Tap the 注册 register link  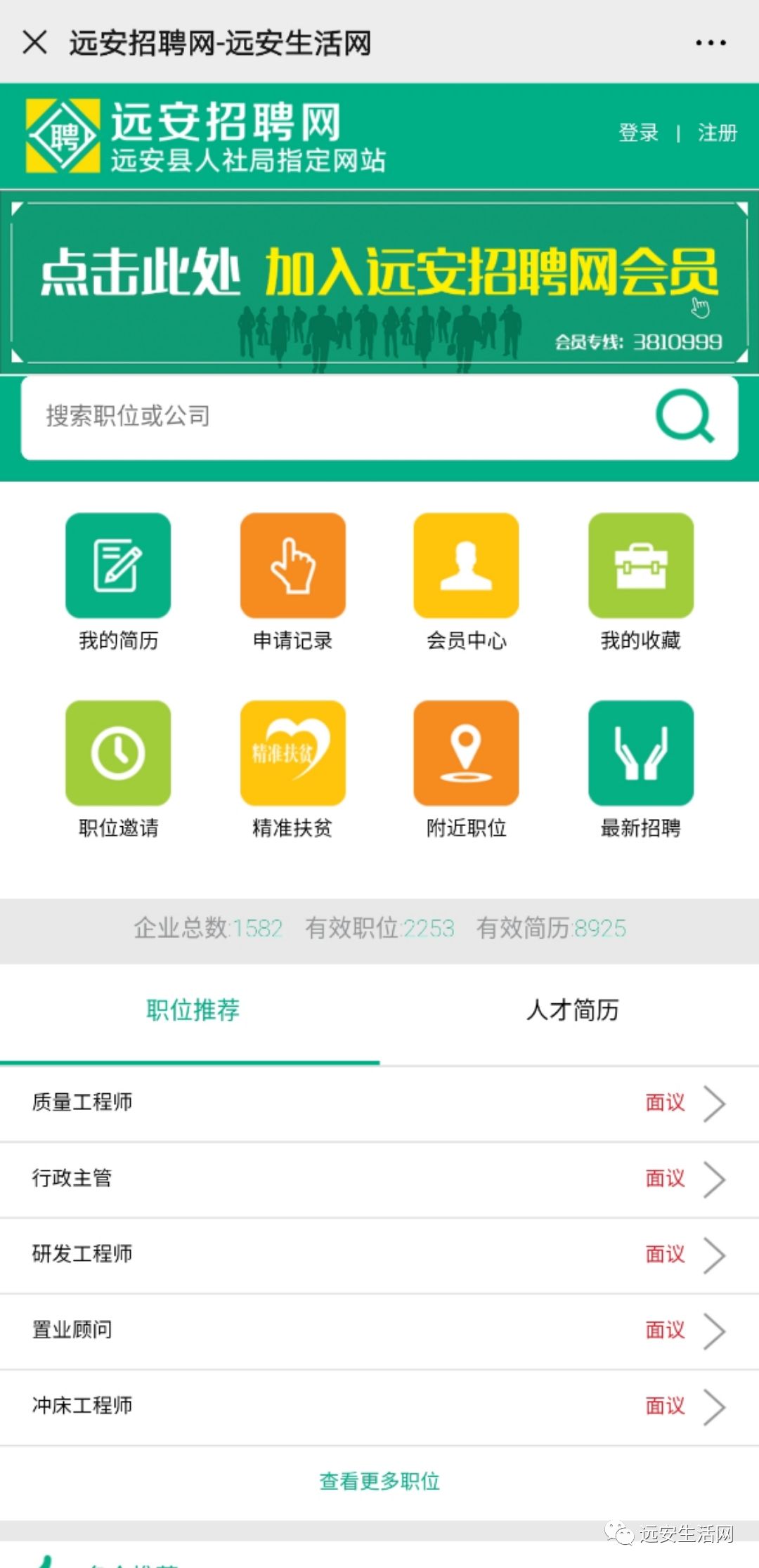coord(717,133)
